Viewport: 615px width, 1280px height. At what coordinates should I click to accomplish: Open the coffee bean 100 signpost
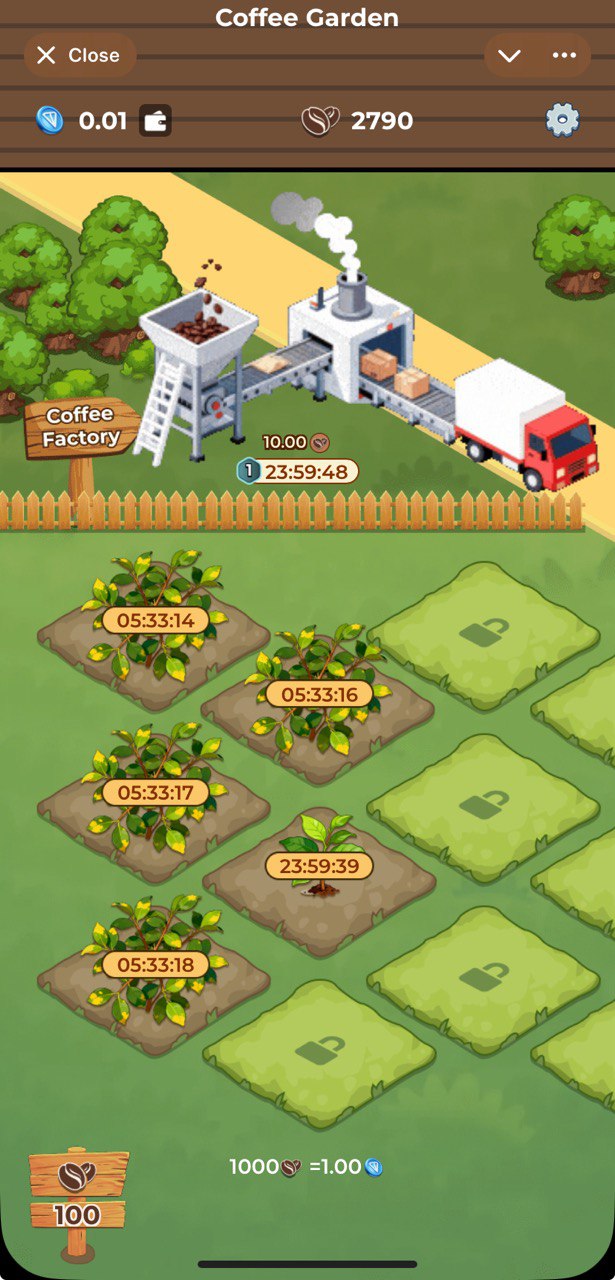point(78,1196)
